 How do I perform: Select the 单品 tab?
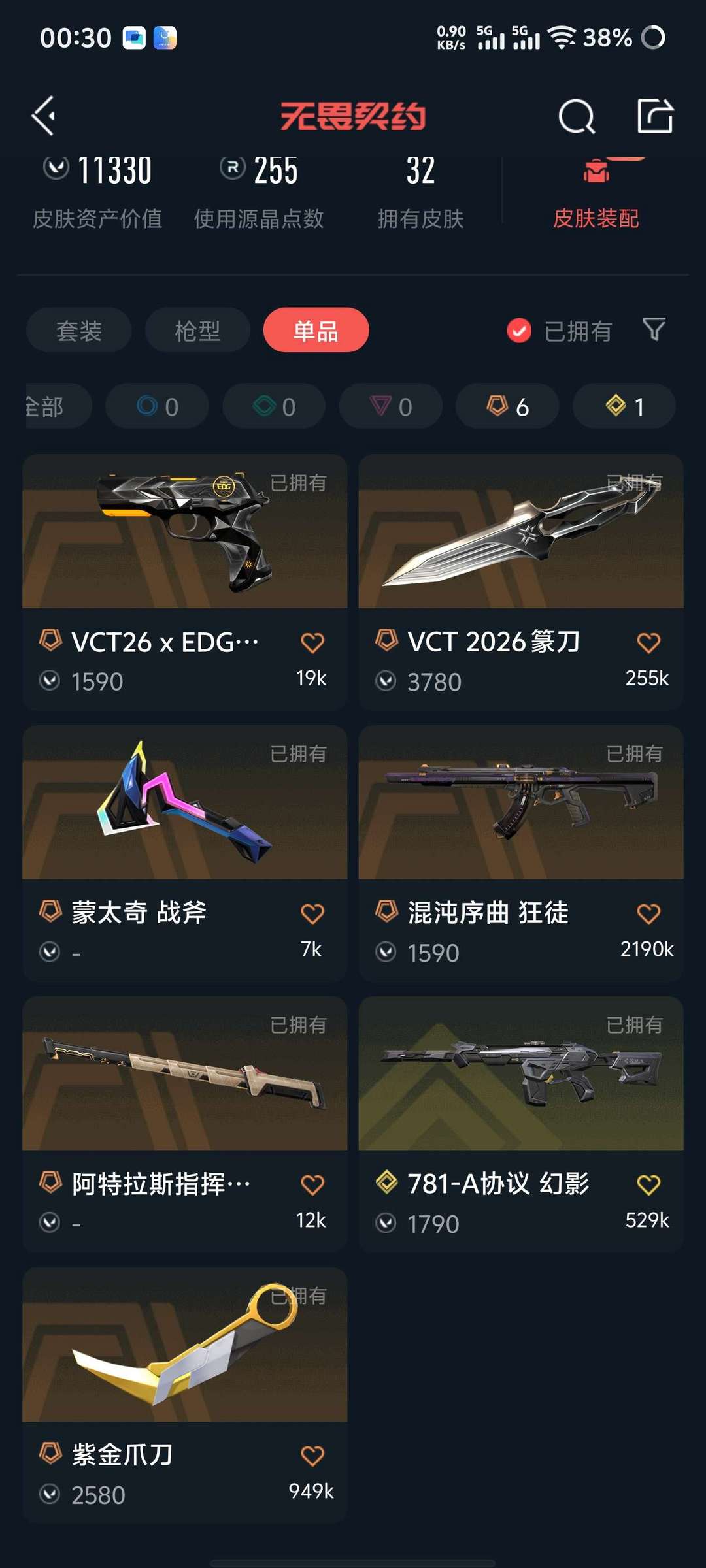(x=316, y=331)
